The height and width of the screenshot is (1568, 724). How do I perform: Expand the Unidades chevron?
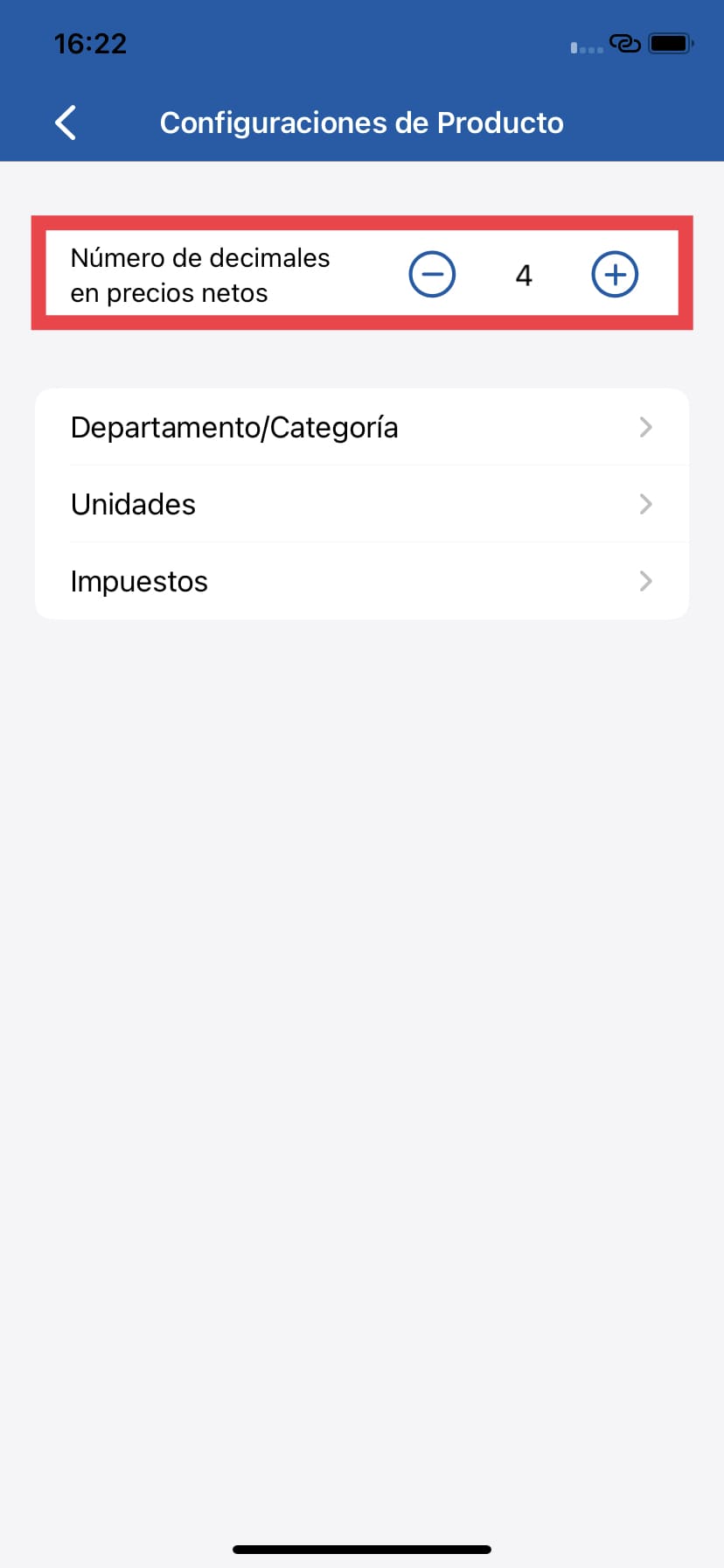(645, 504)
